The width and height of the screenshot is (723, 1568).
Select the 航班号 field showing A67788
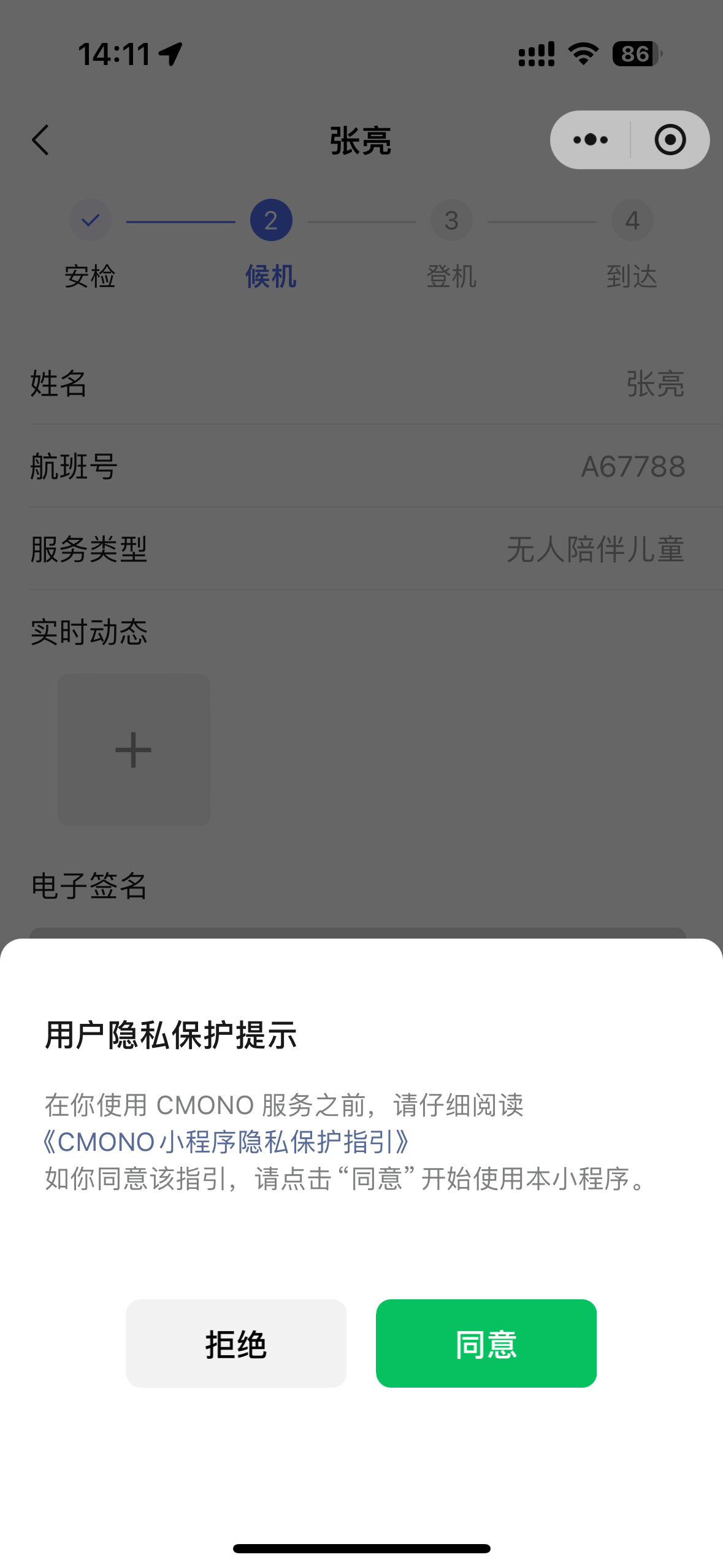click(633, 467)
